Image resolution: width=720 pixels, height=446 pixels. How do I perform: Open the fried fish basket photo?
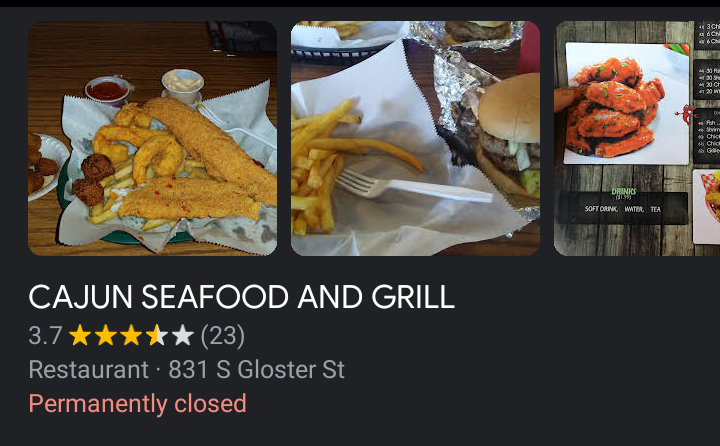[x=152, y=138]
